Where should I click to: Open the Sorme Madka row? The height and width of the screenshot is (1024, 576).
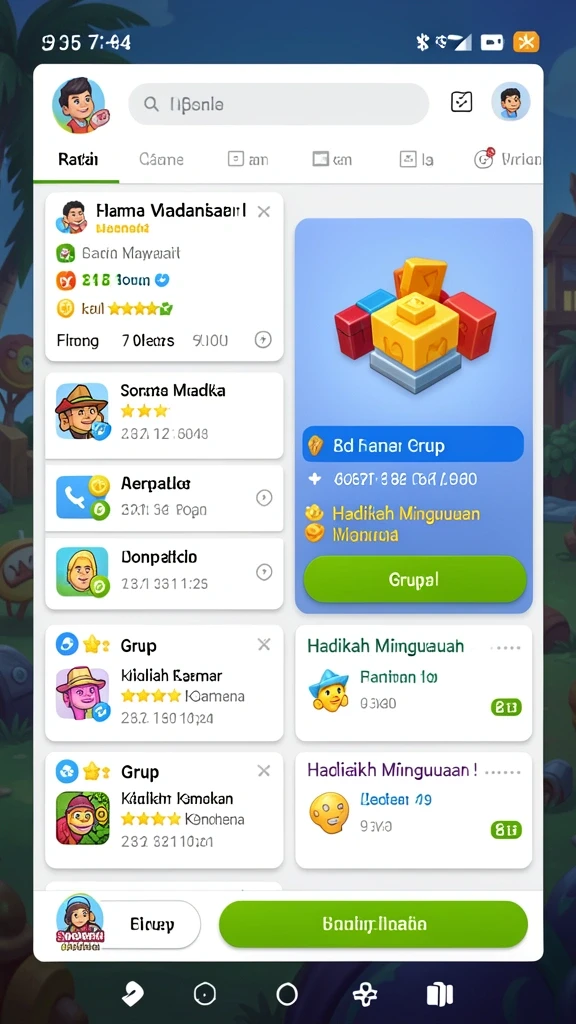click(x=164, y=415)
